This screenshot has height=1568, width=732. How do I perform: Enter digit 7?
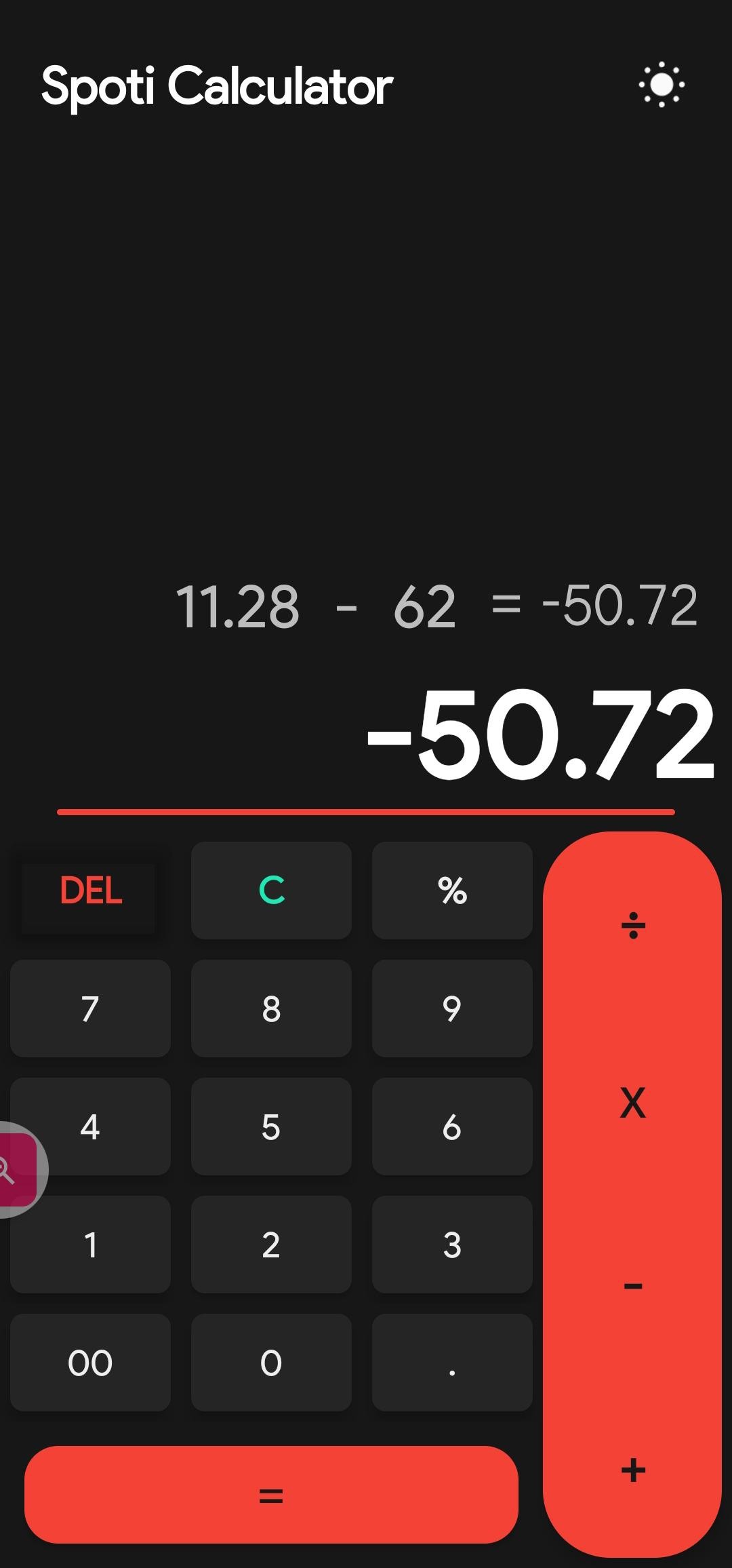pyautogui.click(x=90, y=1008)
